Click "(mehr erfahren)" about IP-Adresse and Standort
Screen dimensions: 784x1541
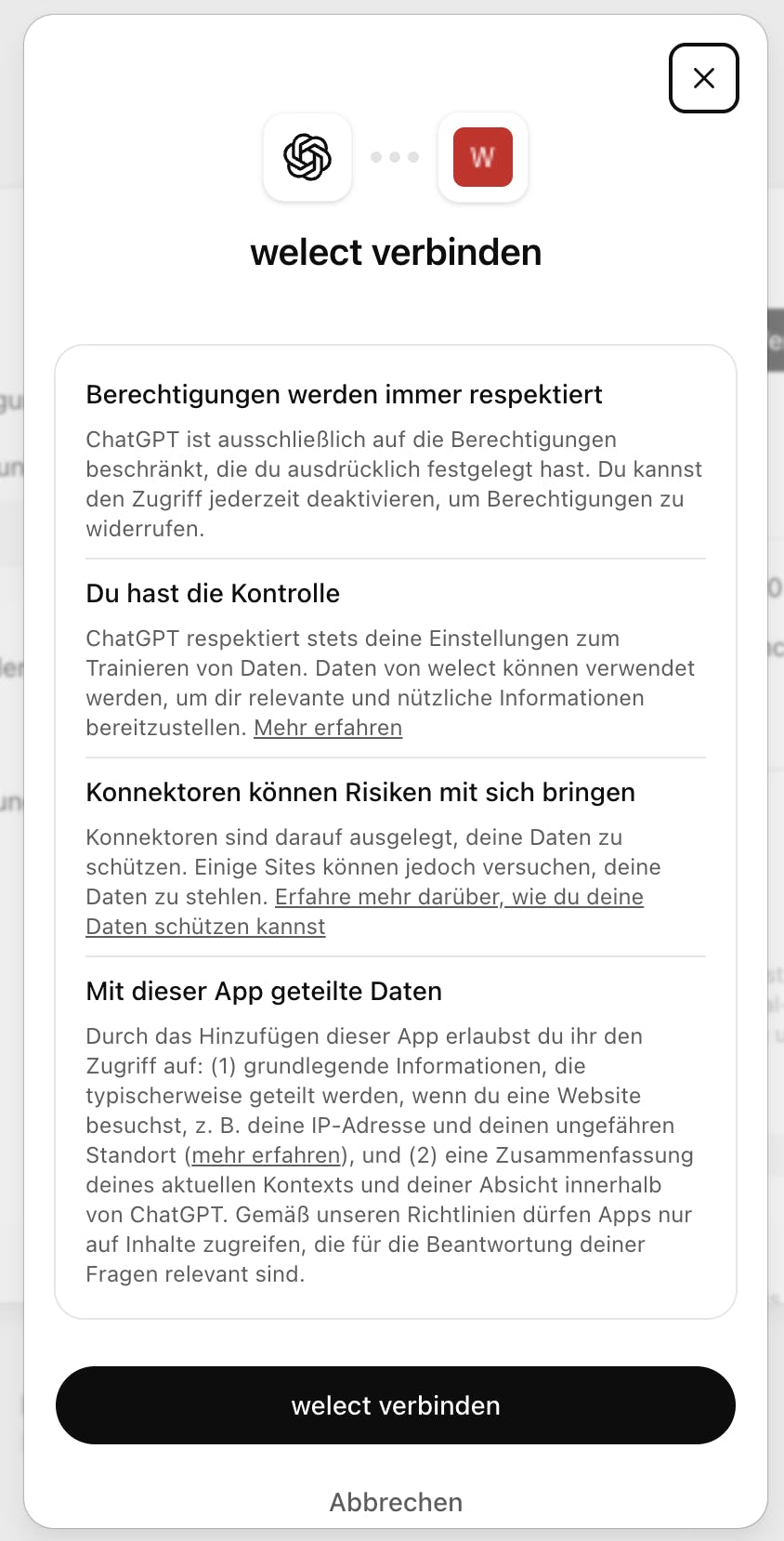coord(264,1155)
